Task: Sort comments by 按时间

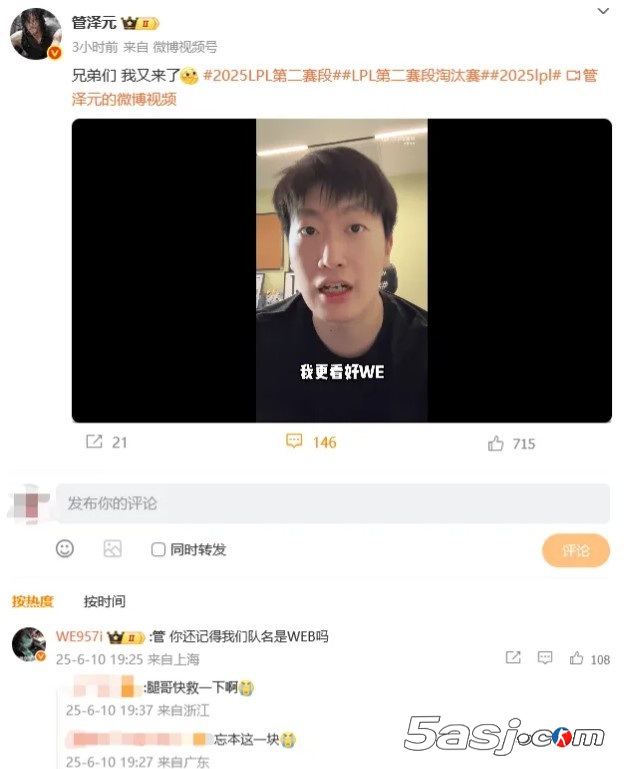Action: [104, 601]
